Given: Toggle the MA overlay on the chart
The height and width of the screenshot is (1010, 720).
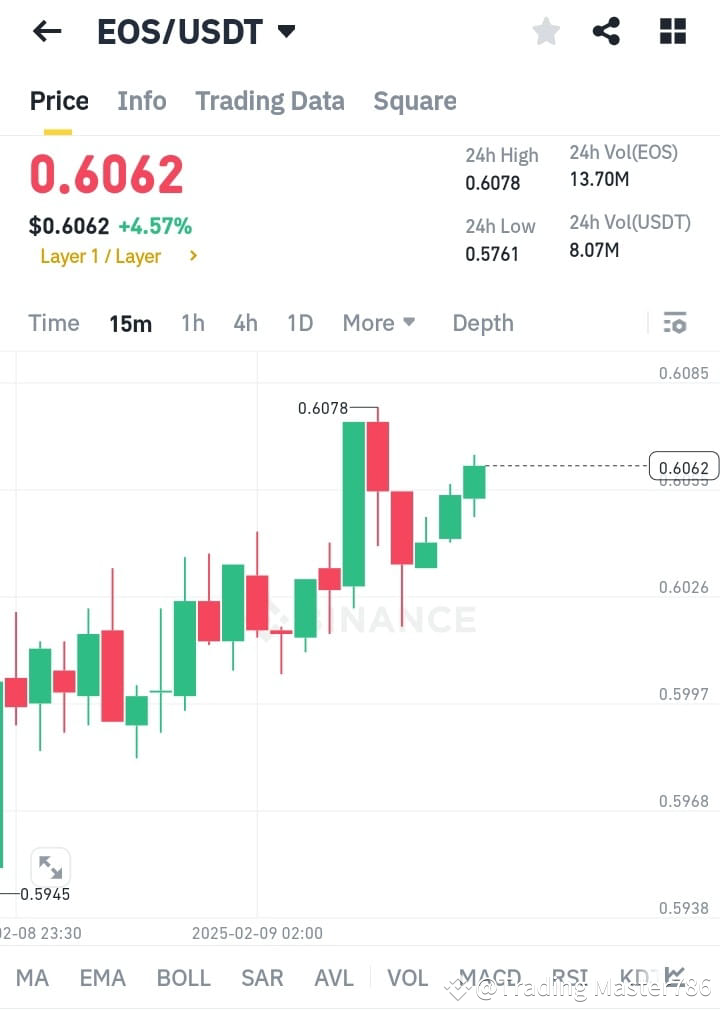Looking at the screenshot, I should pyautogui.click(x=33, y=977).
